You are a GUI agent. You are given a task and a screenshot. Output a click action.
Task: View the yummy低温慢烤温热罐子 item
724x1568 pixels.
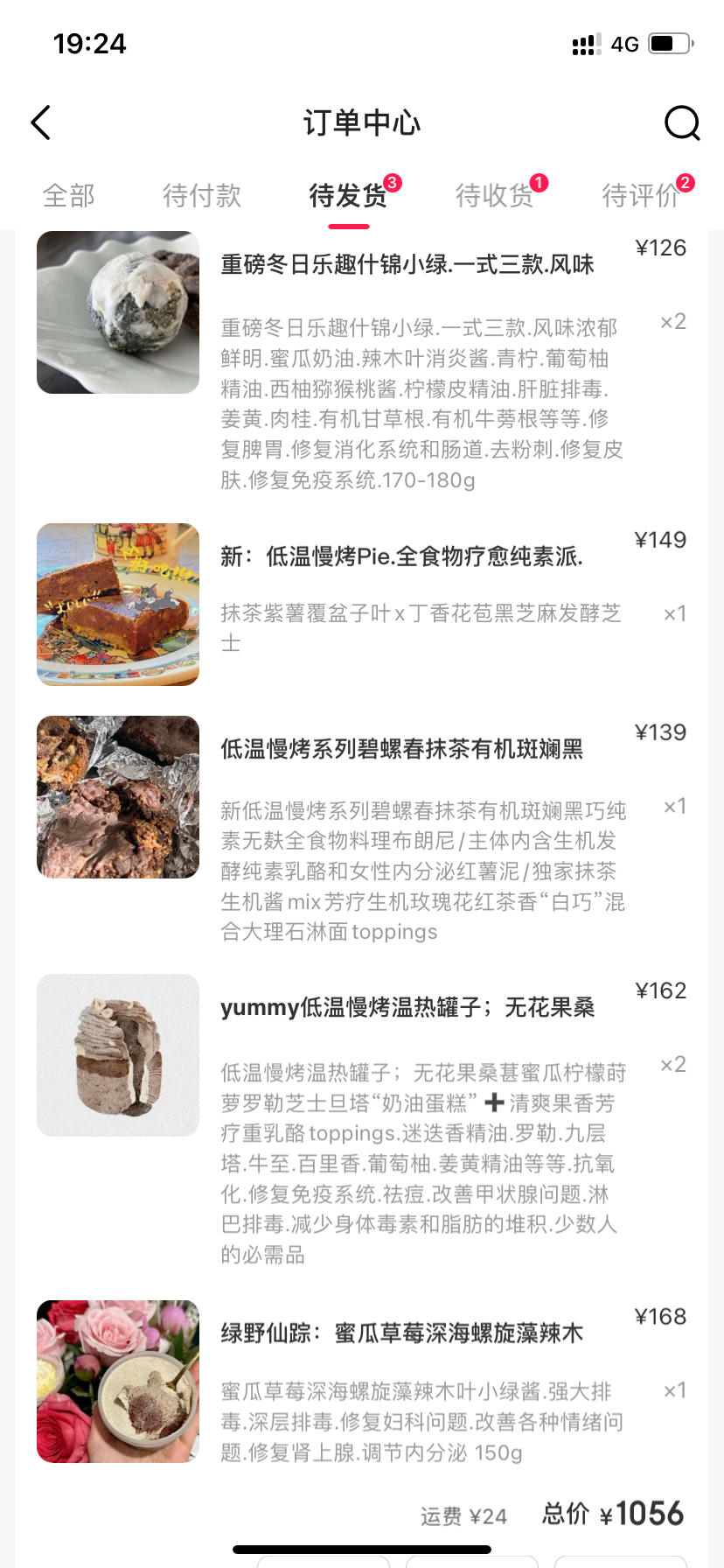[407, 1007]
